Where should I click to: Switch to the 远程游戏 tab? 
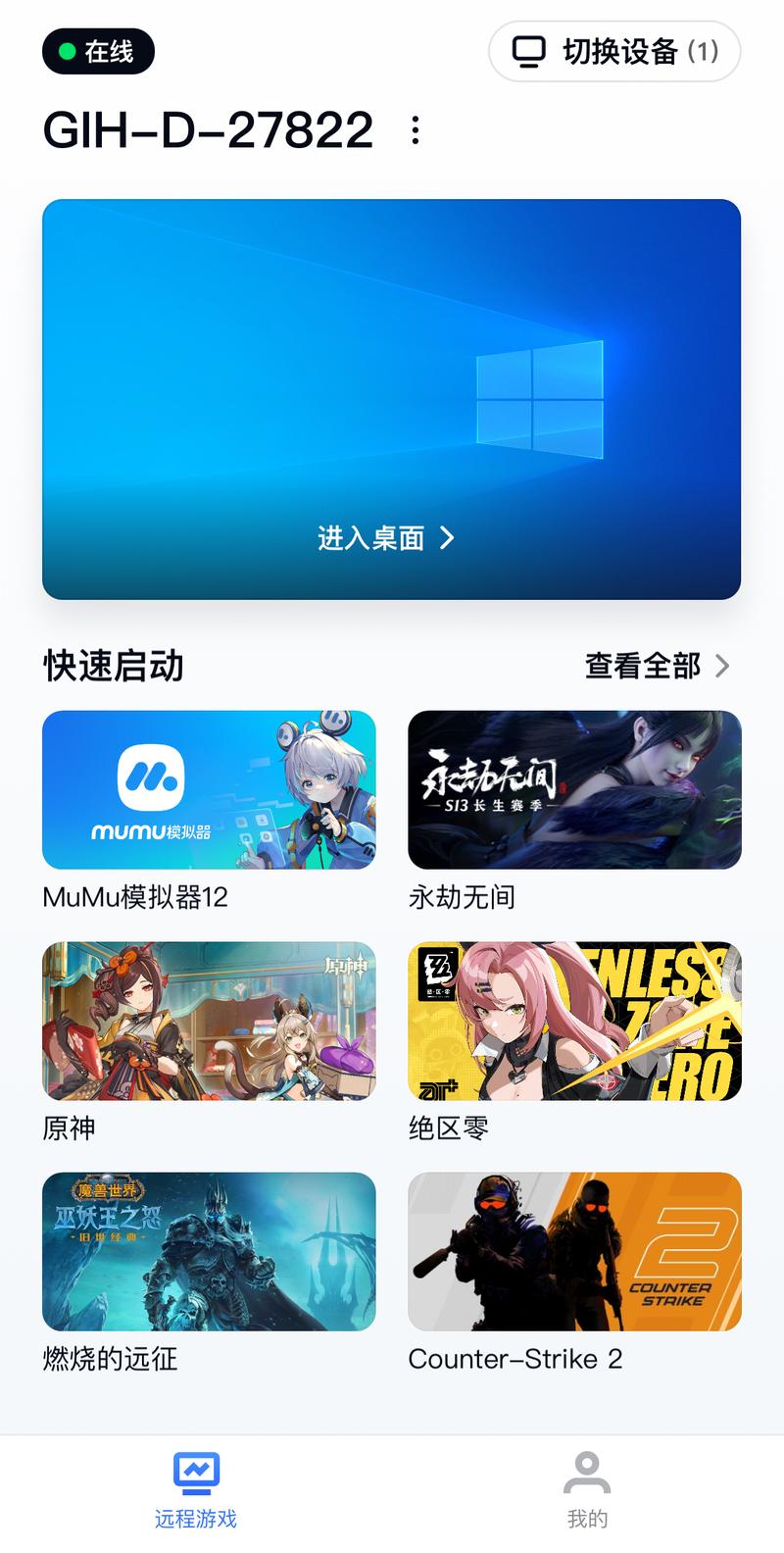coord(196,1490)
